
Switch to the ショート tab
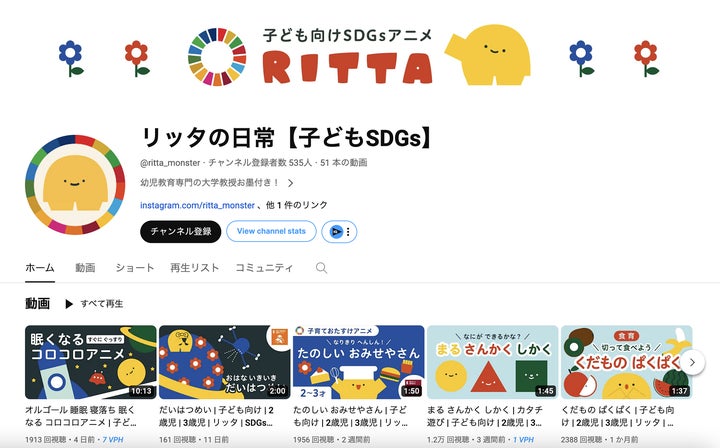(135, 268)
